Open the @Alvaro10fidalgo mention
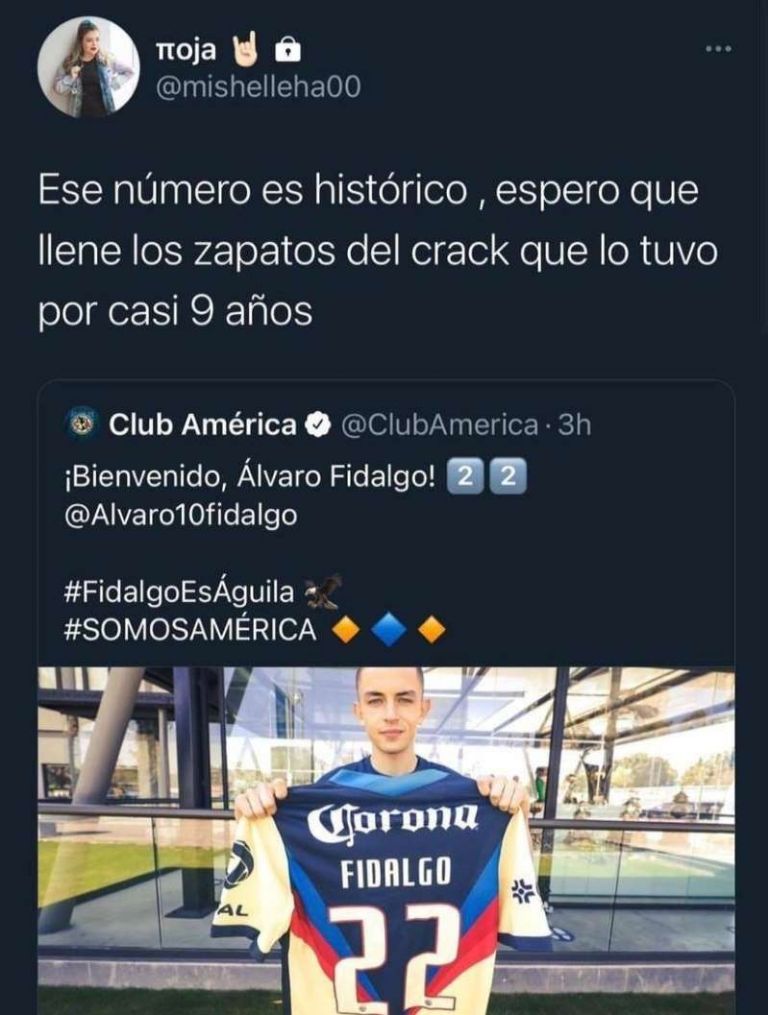This screenshot has height=1015, width=768. coord(180,515)
